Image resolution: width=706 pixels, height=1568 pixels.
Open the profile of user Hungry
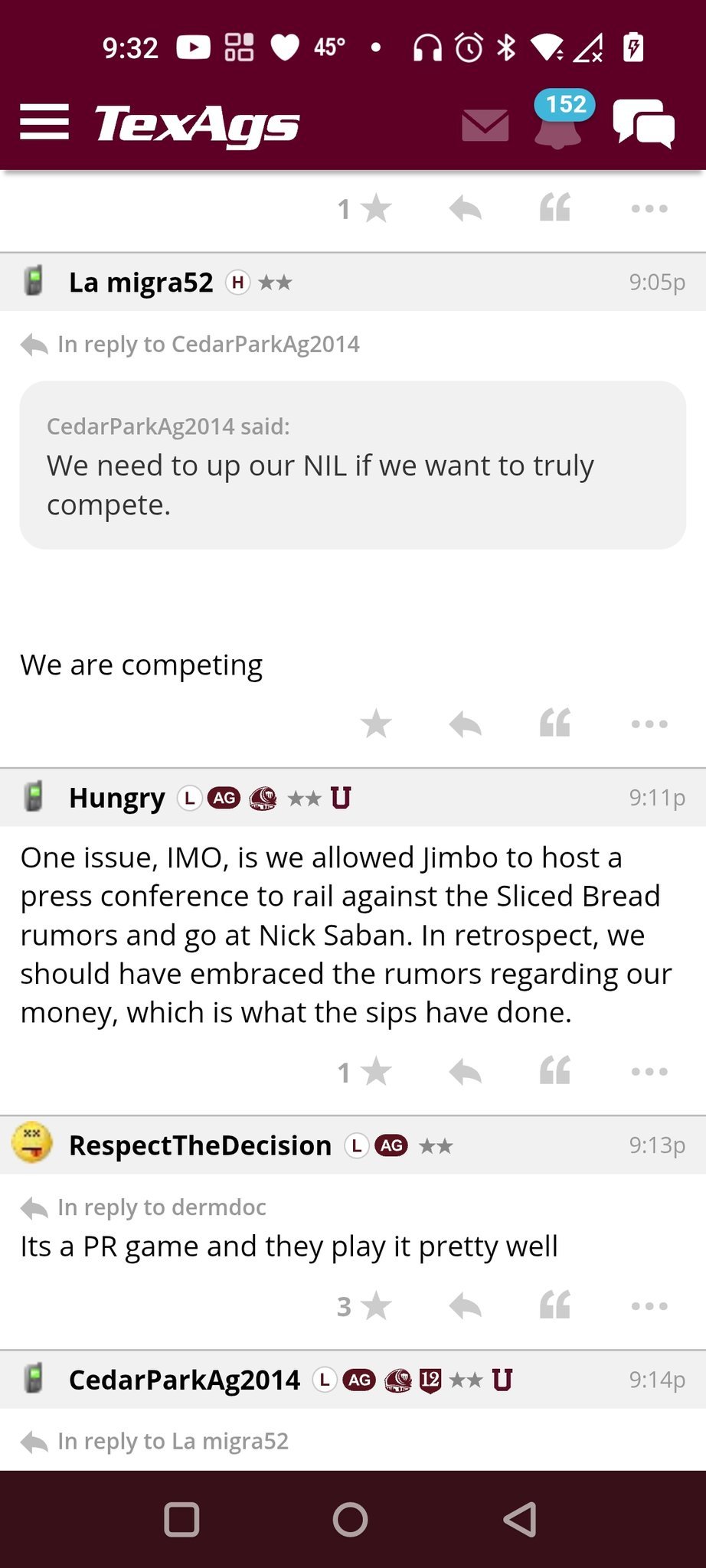tap(116, 798)
